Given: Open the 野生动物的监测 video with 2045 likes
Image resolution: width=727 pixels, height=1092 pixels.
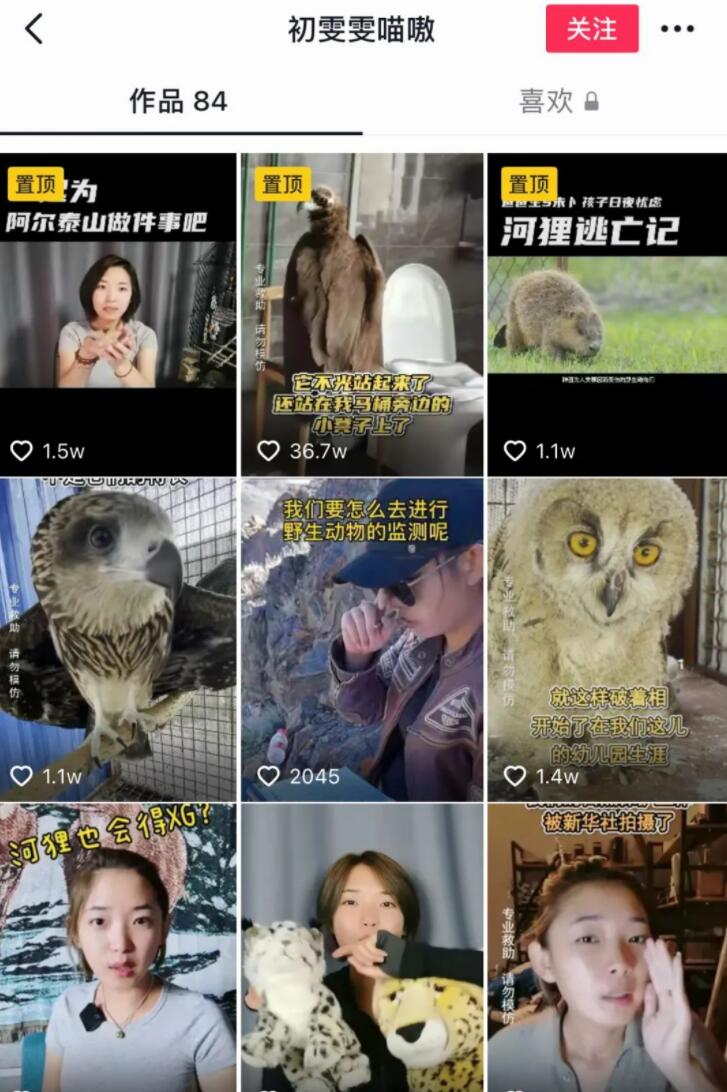Looking at the screenshot, I should click(362, 640).
